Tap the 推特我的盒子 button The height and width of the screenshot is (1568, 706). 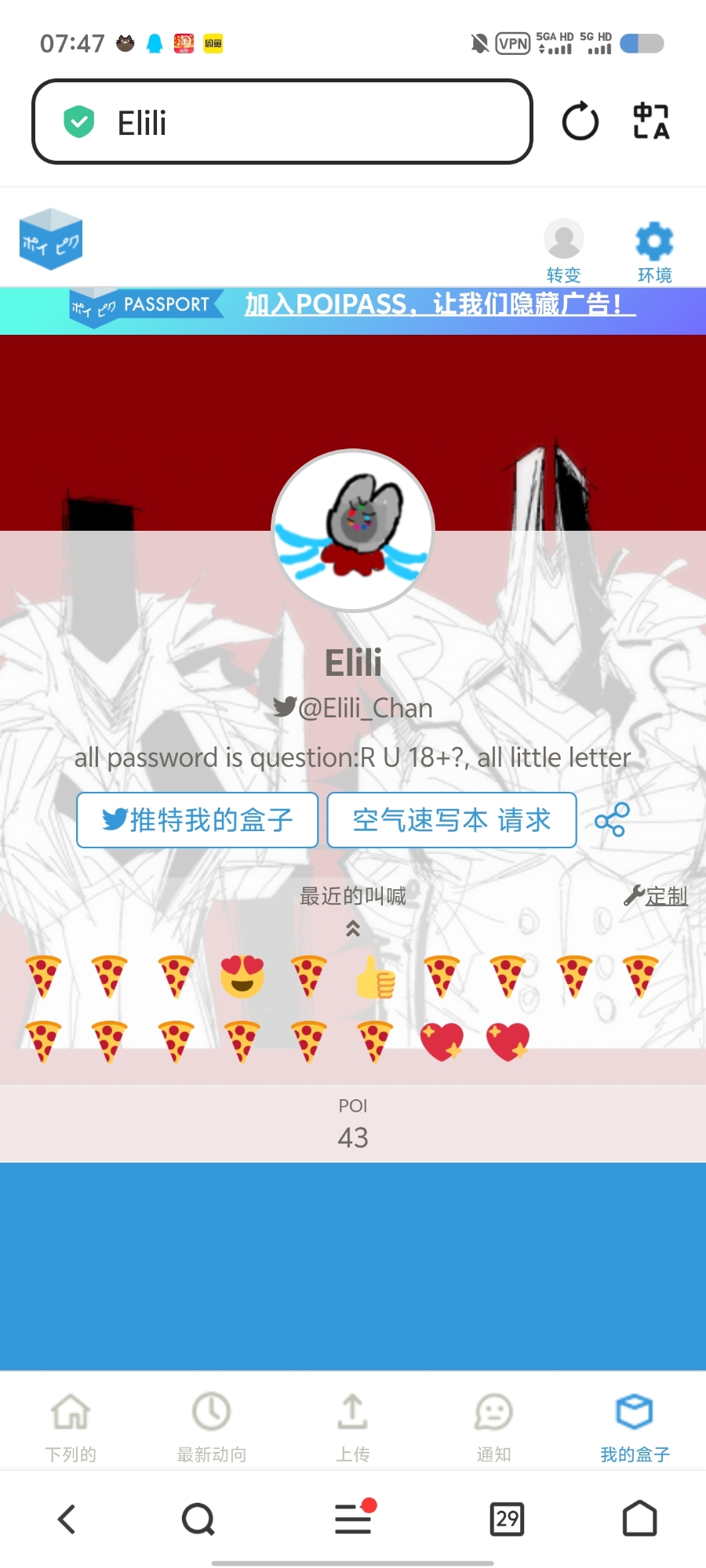(197, 820)
